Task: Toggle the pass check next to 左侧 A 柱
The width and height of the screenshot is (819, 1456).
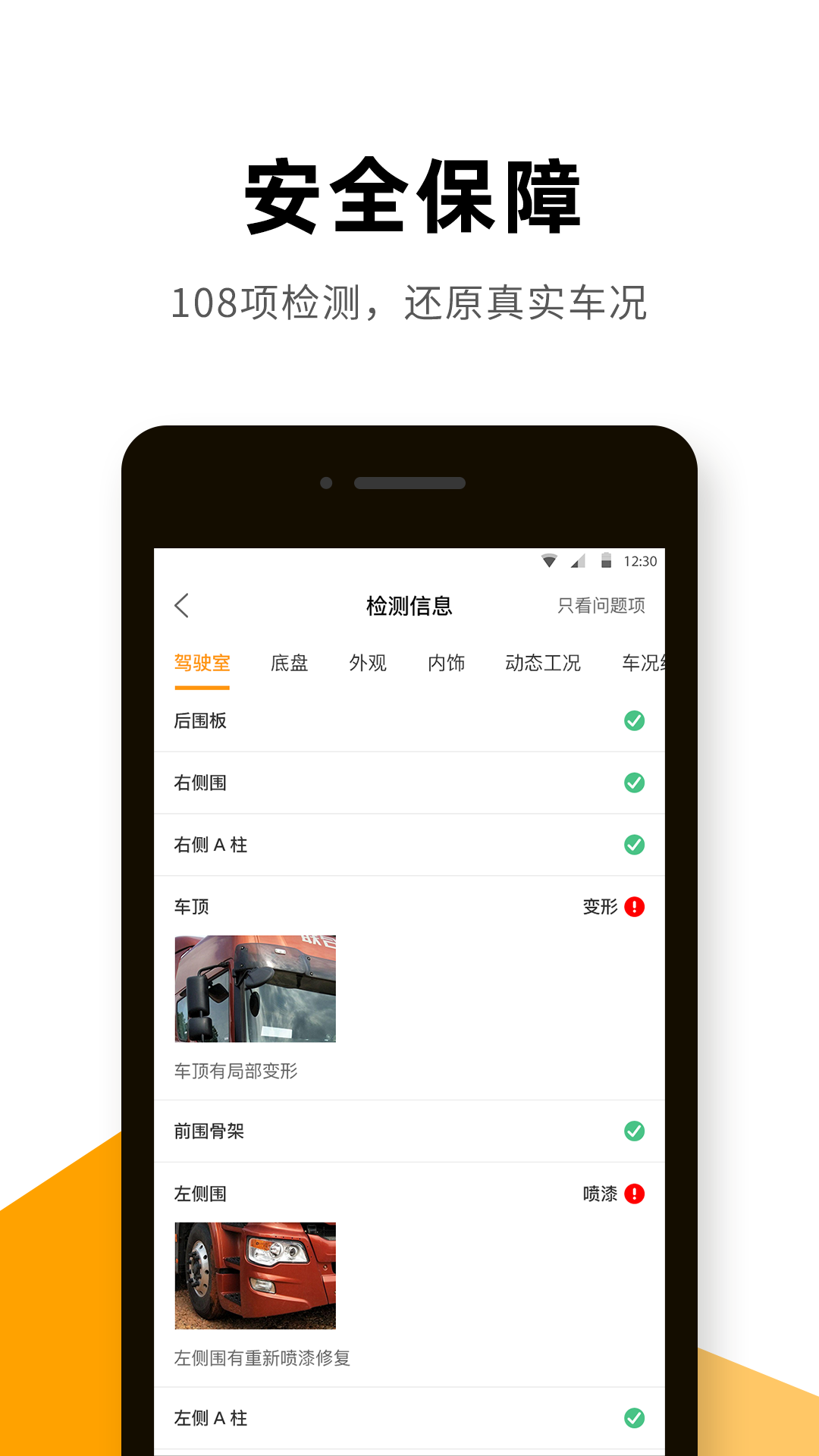Action: tap(634, 1417)
